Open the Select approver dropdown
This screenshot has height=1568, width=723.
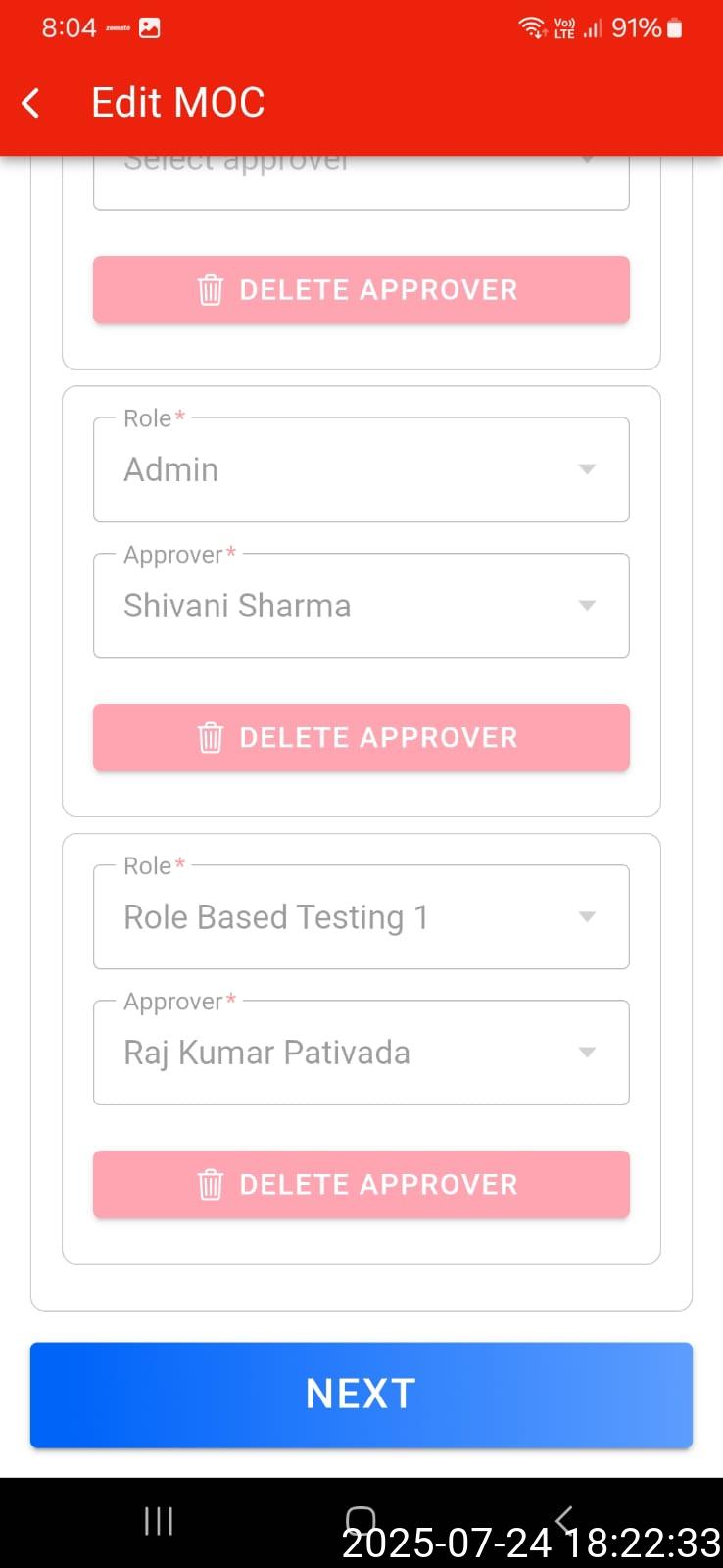coord(361,182)
